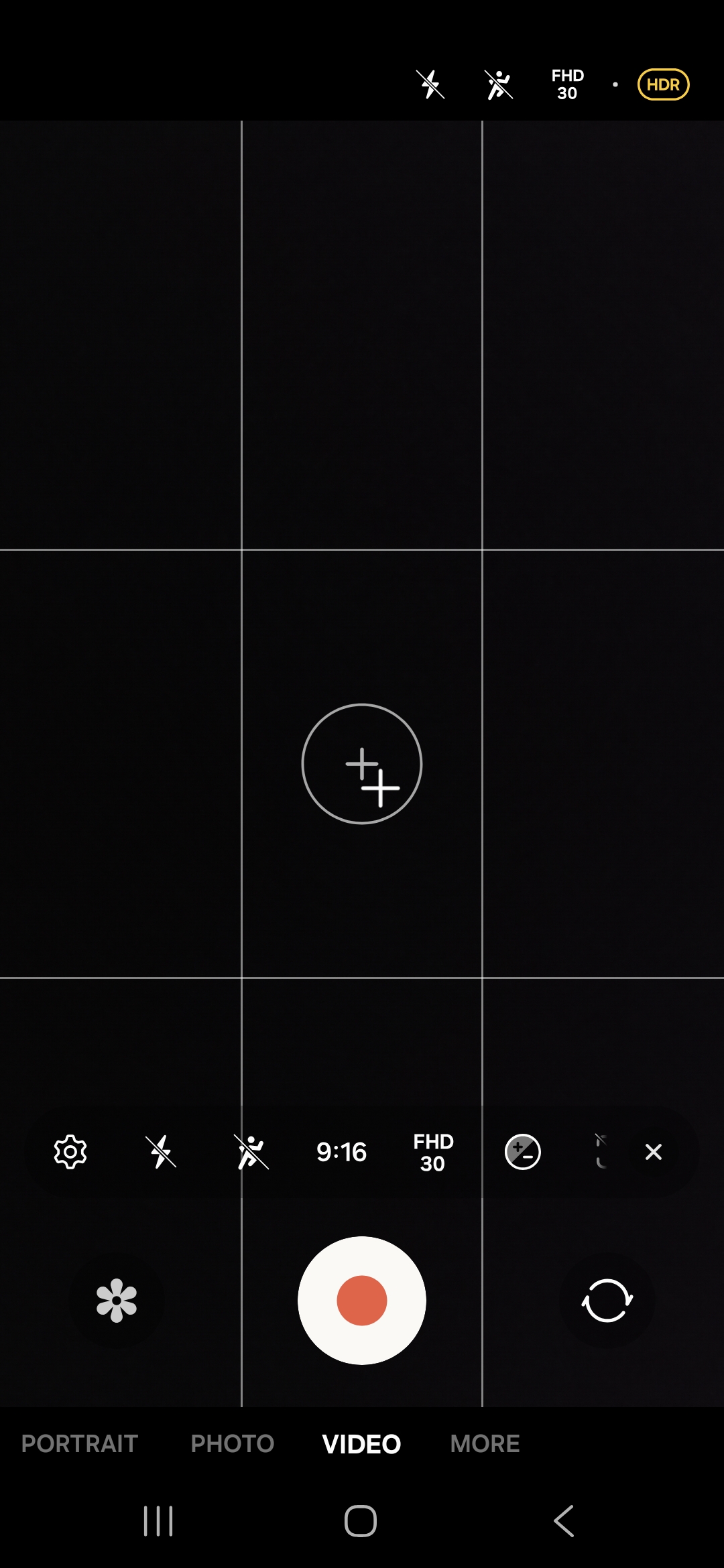The height and width of the screenshot is (1568, 724).
Task: Open camera settings gear
Action: click(x=70, y=1152)
